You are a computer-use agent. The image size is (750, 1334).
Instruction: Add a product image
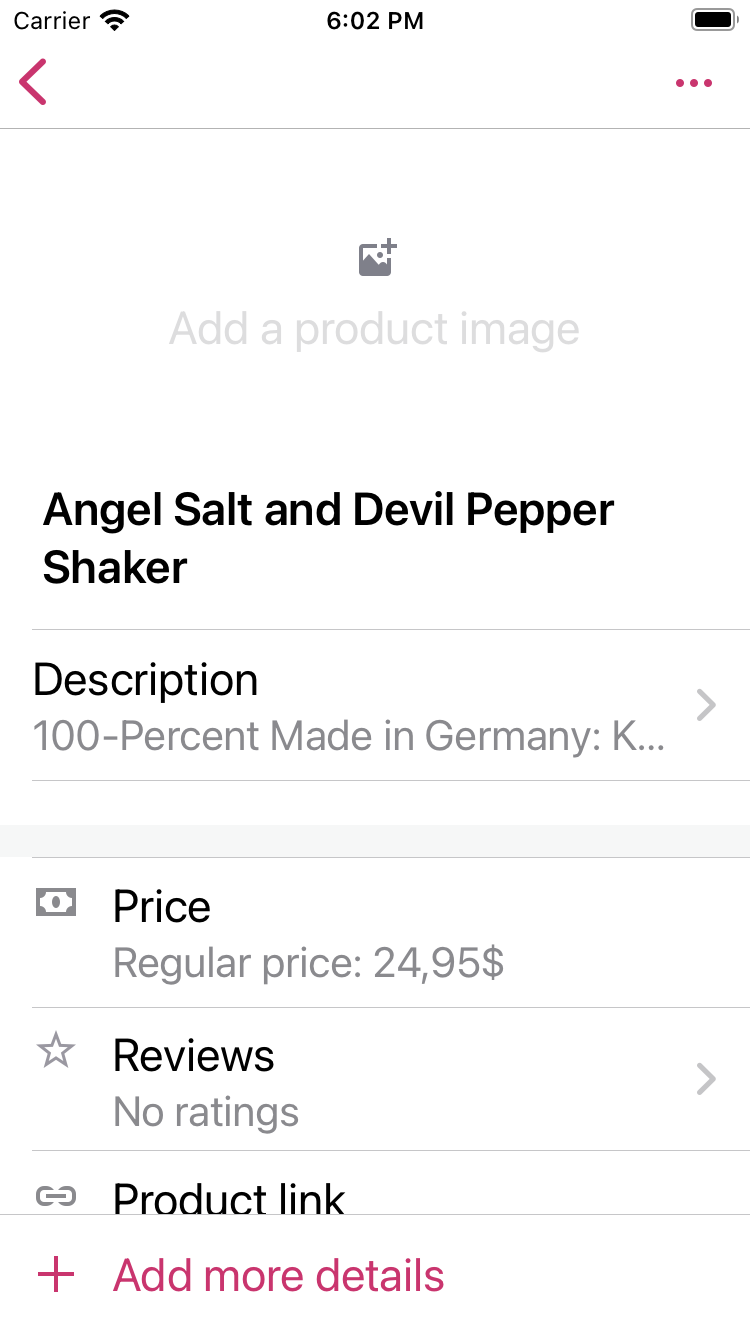pos(375,296)
